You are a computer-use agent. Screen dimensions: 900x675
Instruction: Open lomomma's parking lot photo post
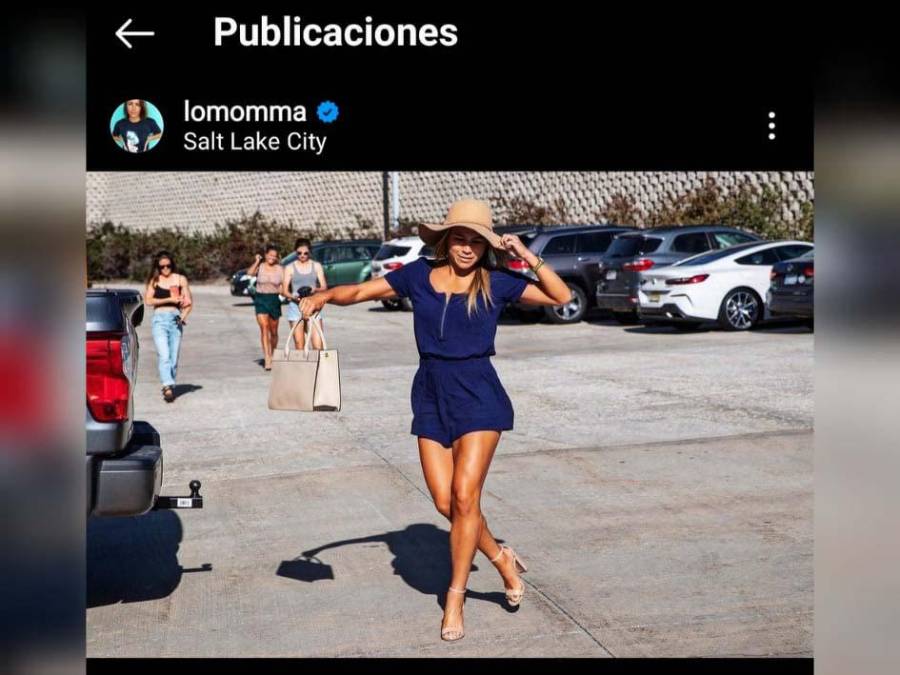(x=450, y=413)
